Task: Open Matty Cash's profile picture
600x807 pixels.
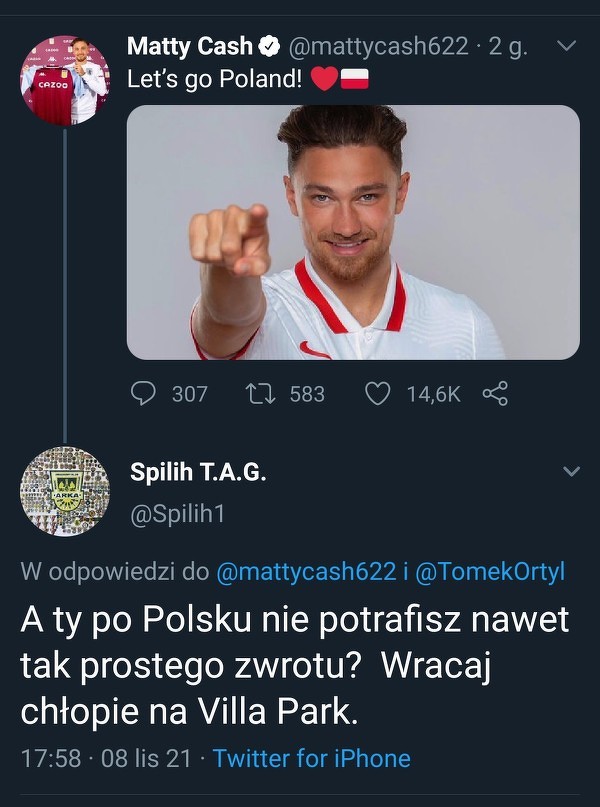Action: (x=65, y=80)
